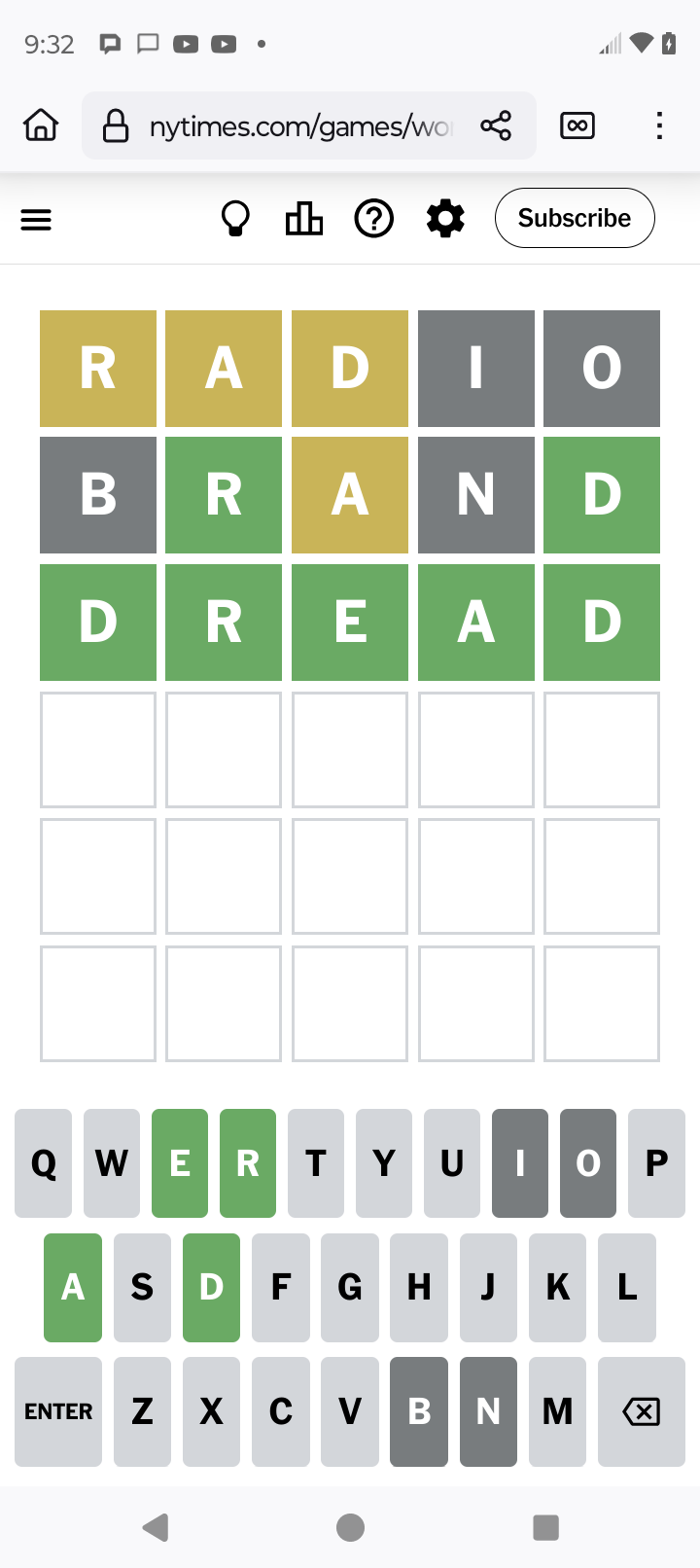This screenshot has height=1568, width=700.
Task: Tap the backspace key on the game keyboard
Action: (x=642, y=1411)
